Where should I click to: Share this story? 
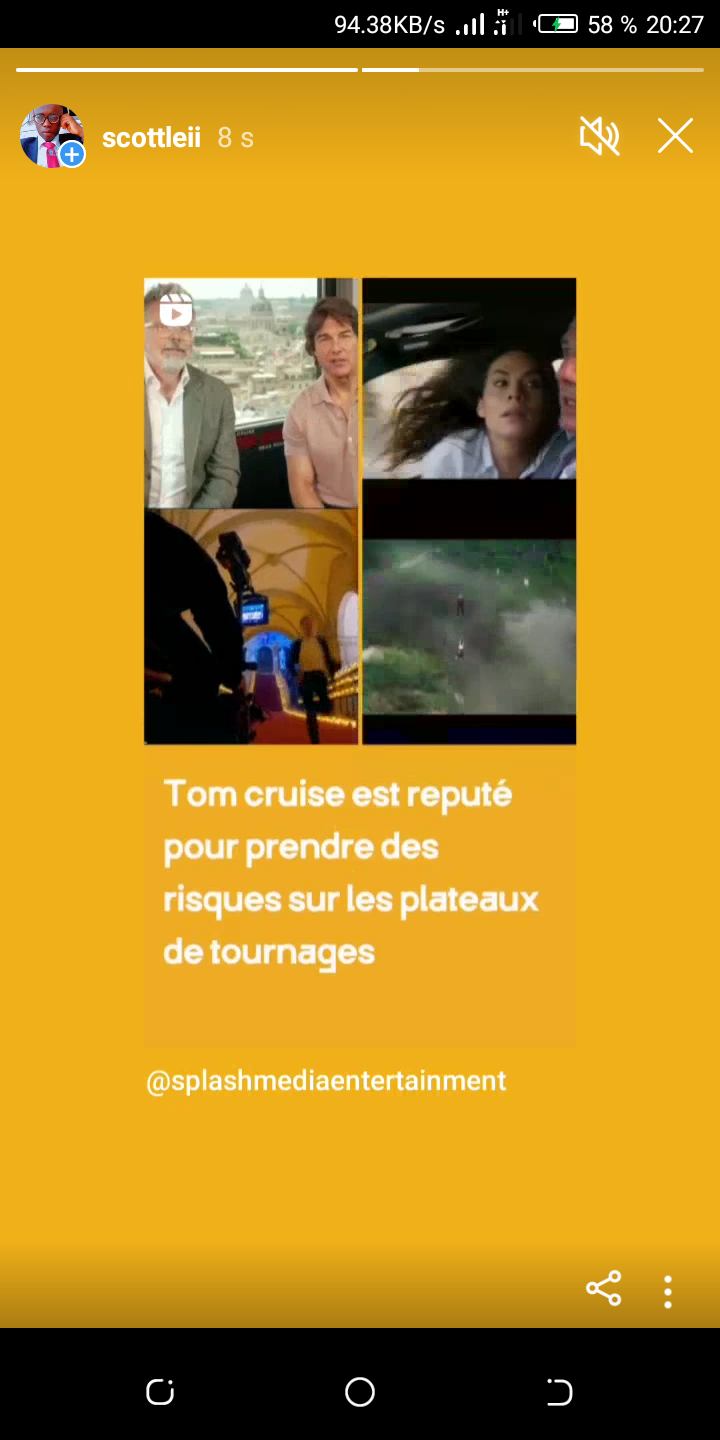click(x=603, y=1288)
